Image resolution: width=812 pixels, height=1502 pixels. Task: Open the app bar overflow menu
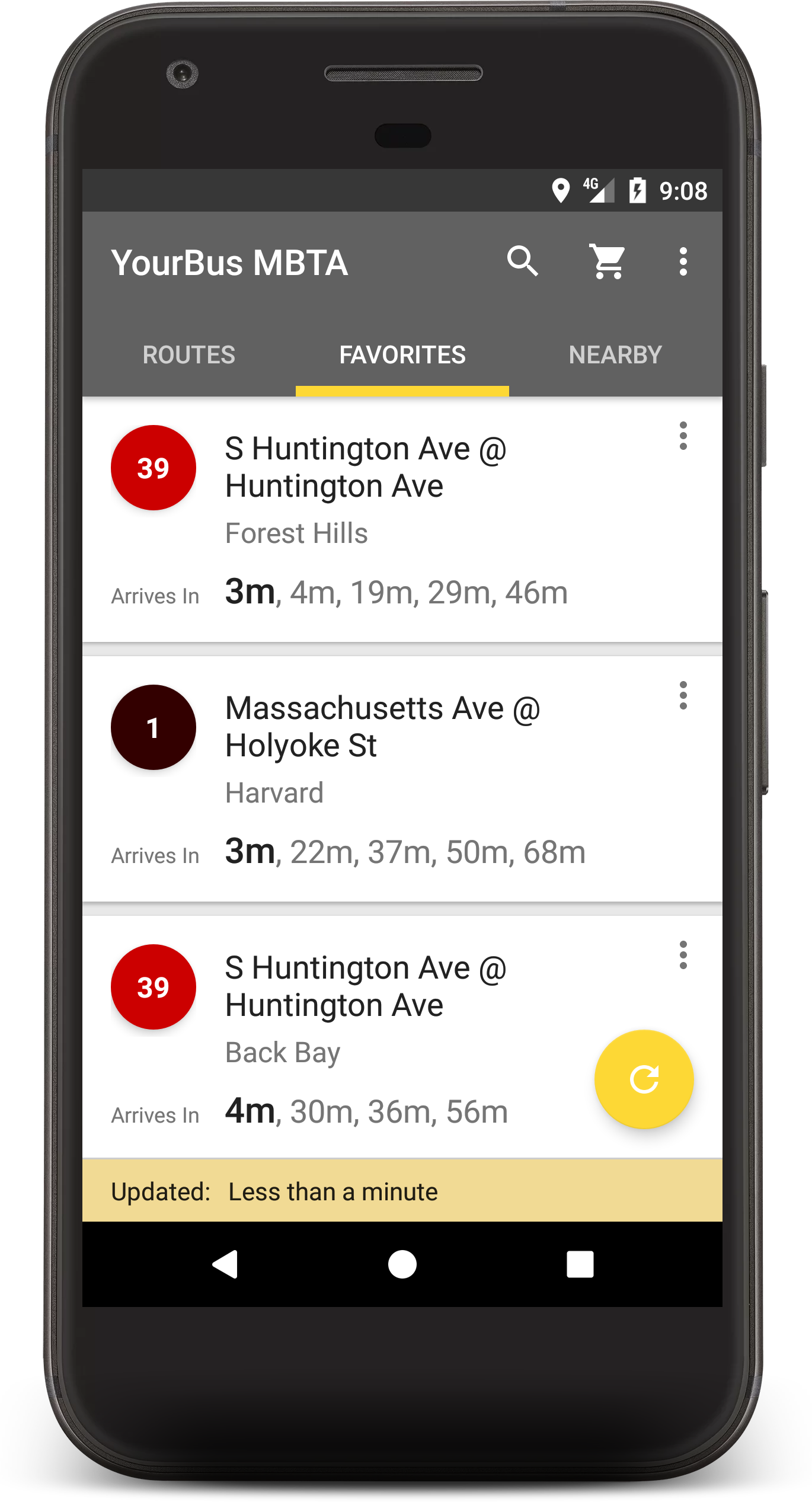click(683, 261)
